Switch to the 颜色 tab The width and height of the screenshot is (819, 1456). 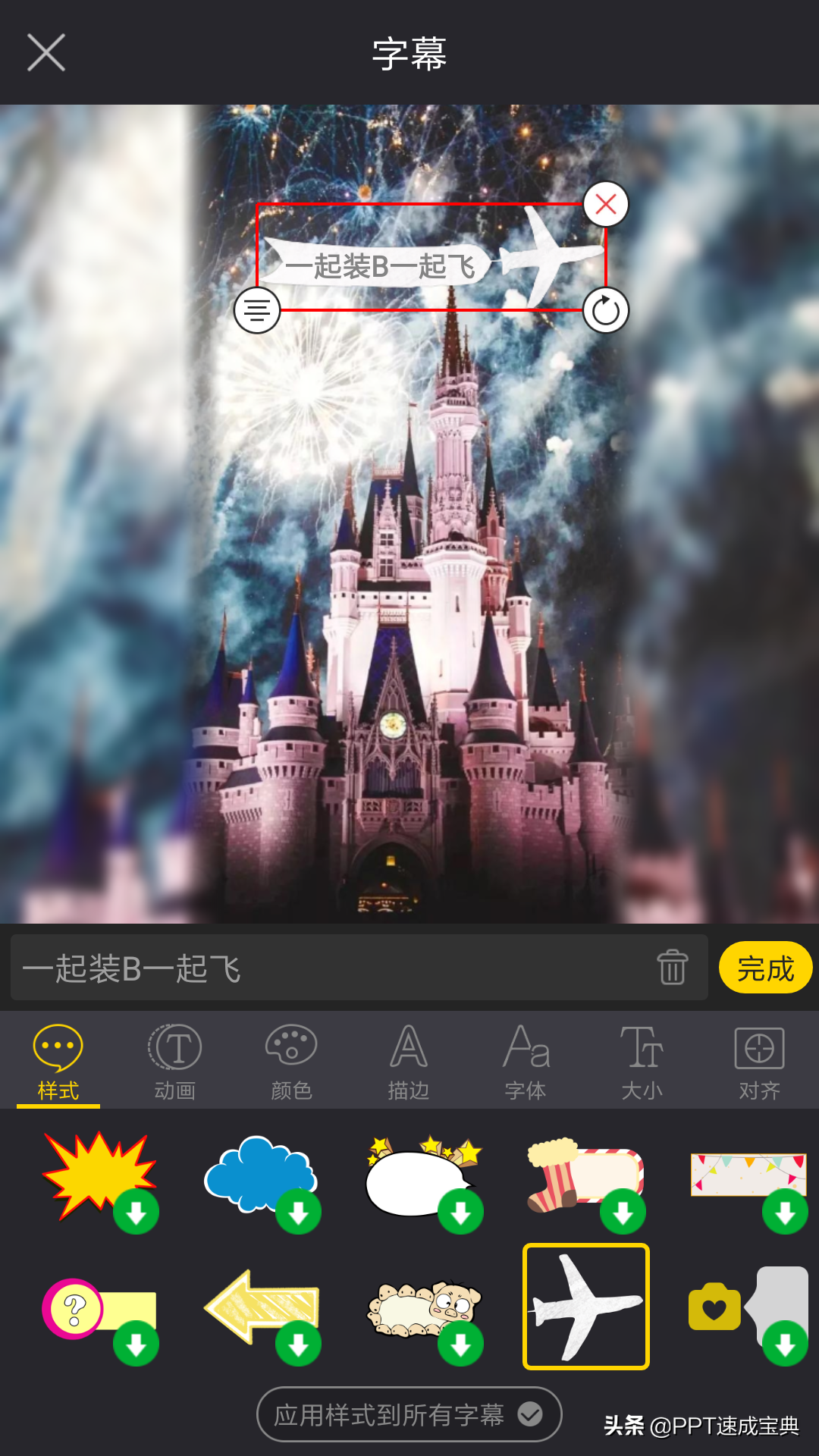click(x=292, y=1062)
